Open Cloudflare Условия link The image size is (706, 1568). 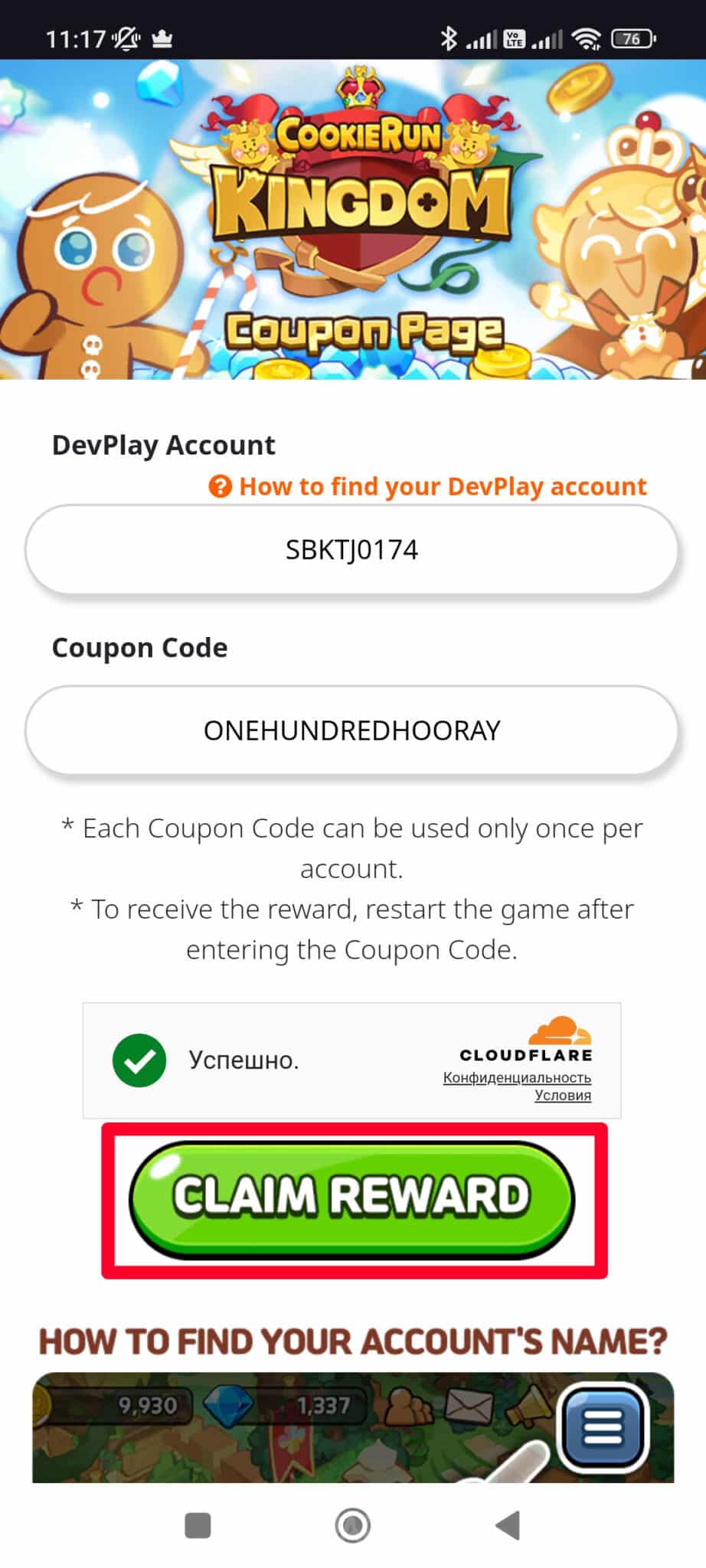(563, 1095)
